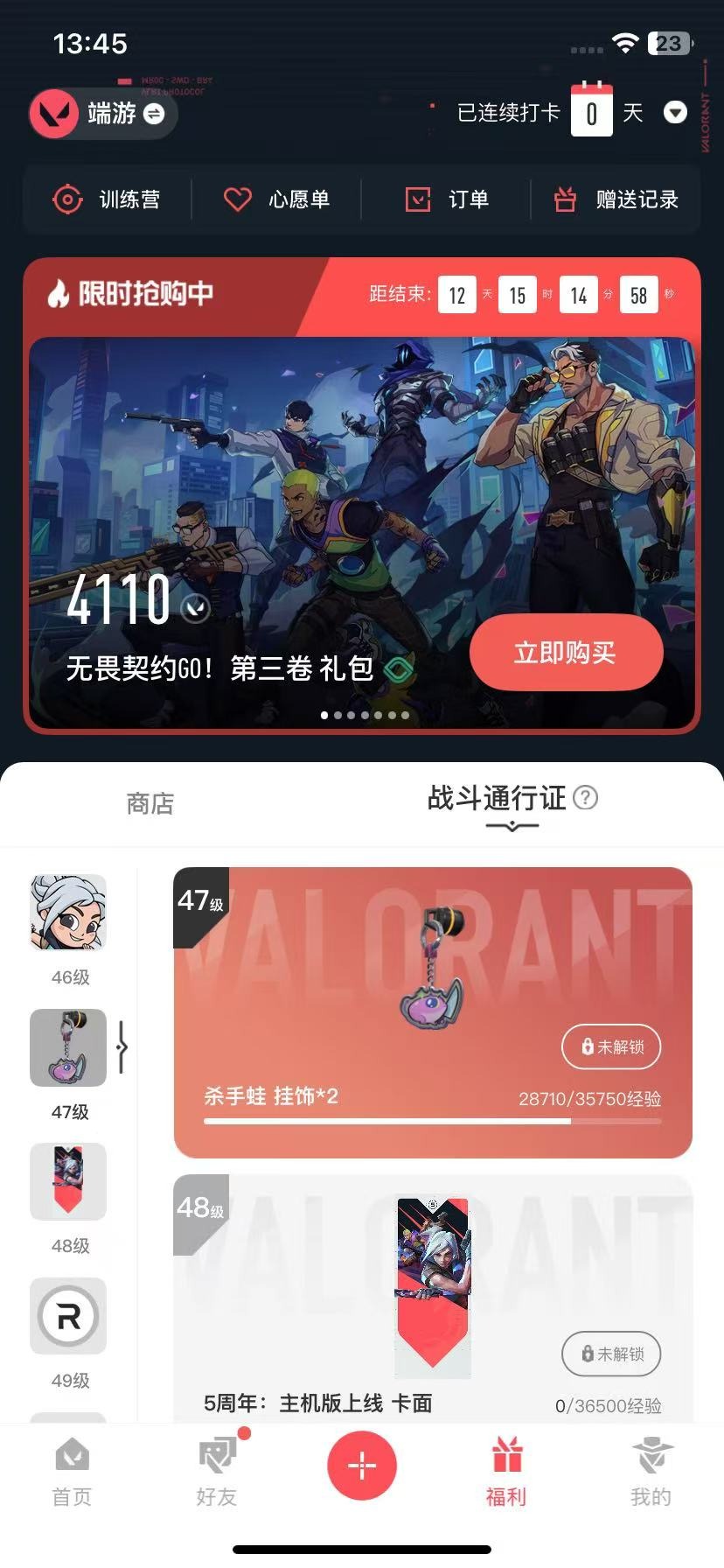Select the 战斗通行证 tab
The height and width of the screenshot is (1568, 724).
(497, 798)
